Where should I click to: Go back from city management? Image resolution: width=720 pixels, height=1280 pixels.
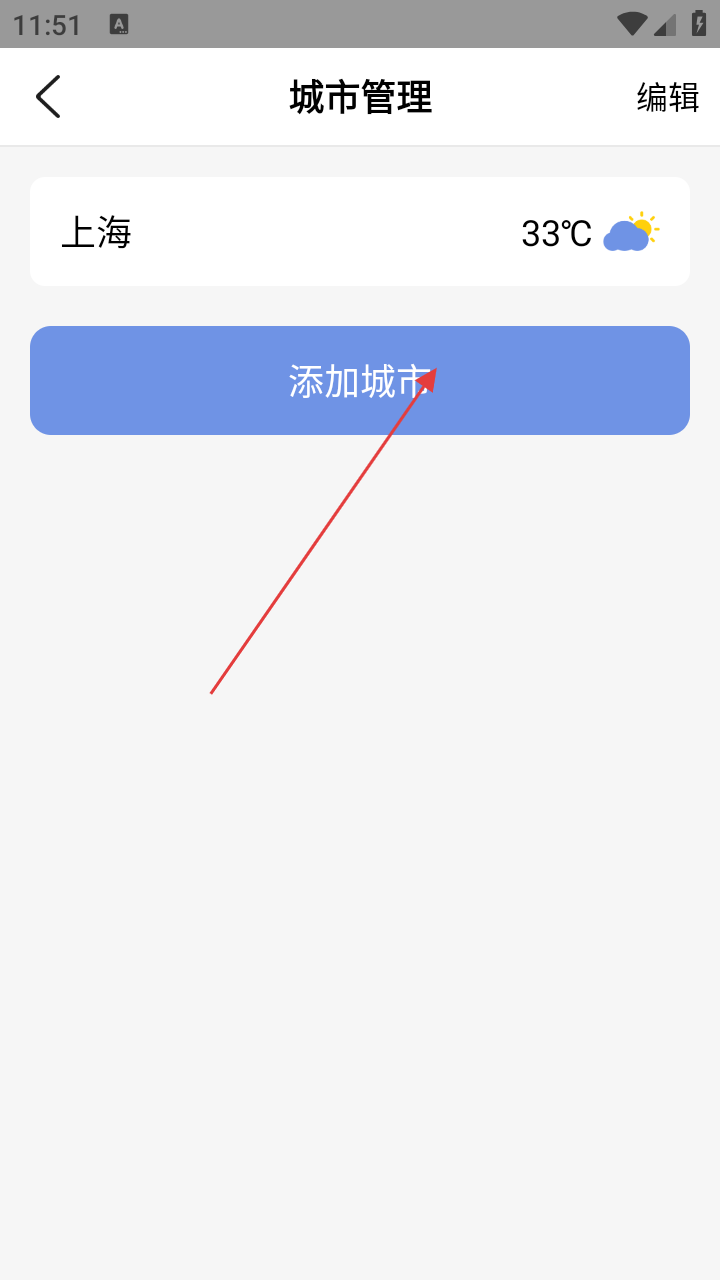coord(48,97)
